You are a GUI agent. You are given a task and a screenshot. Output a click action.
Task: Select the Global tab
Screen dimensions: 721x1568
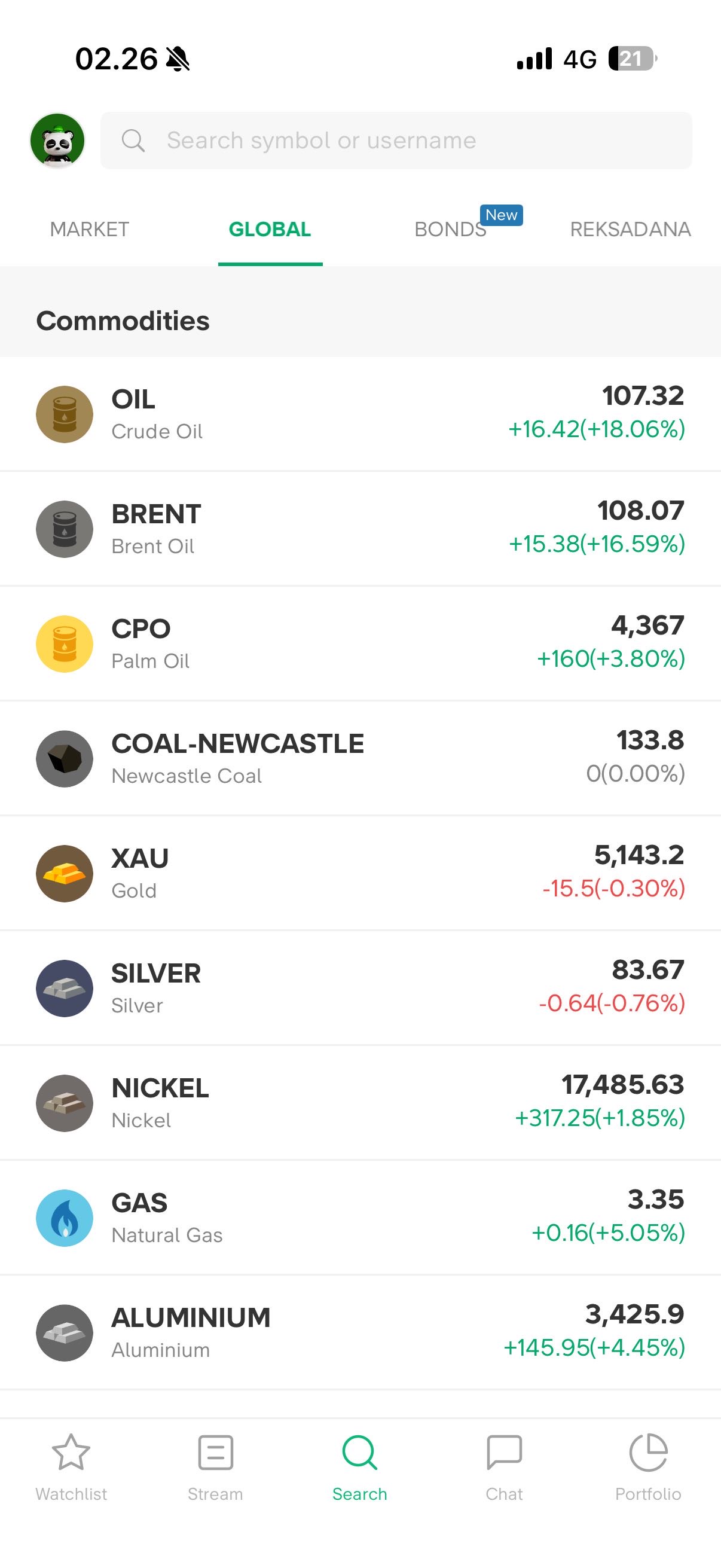click(x=270, y=230)
